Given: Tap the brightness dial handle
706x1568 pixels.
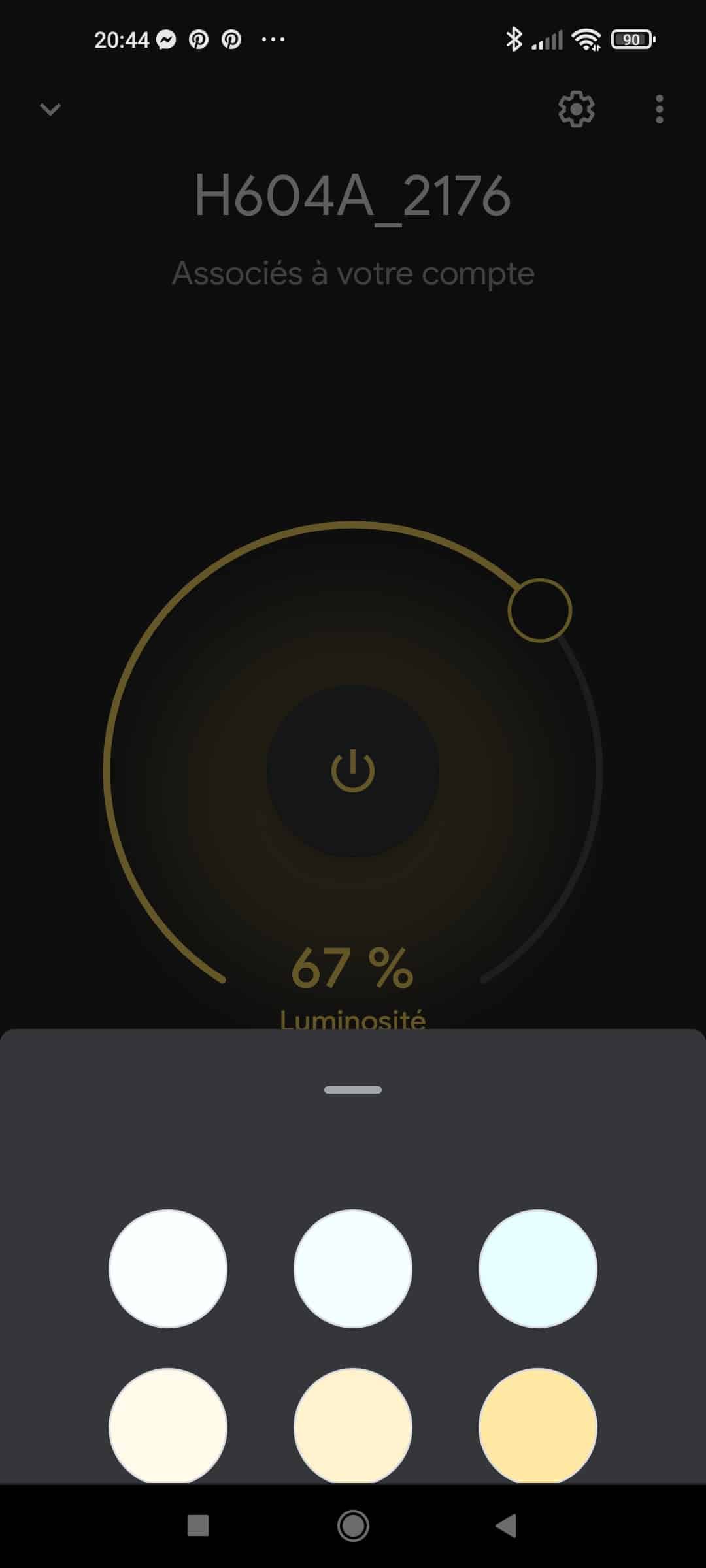Looking at the screenshot, I should click(x=540, y=610).
